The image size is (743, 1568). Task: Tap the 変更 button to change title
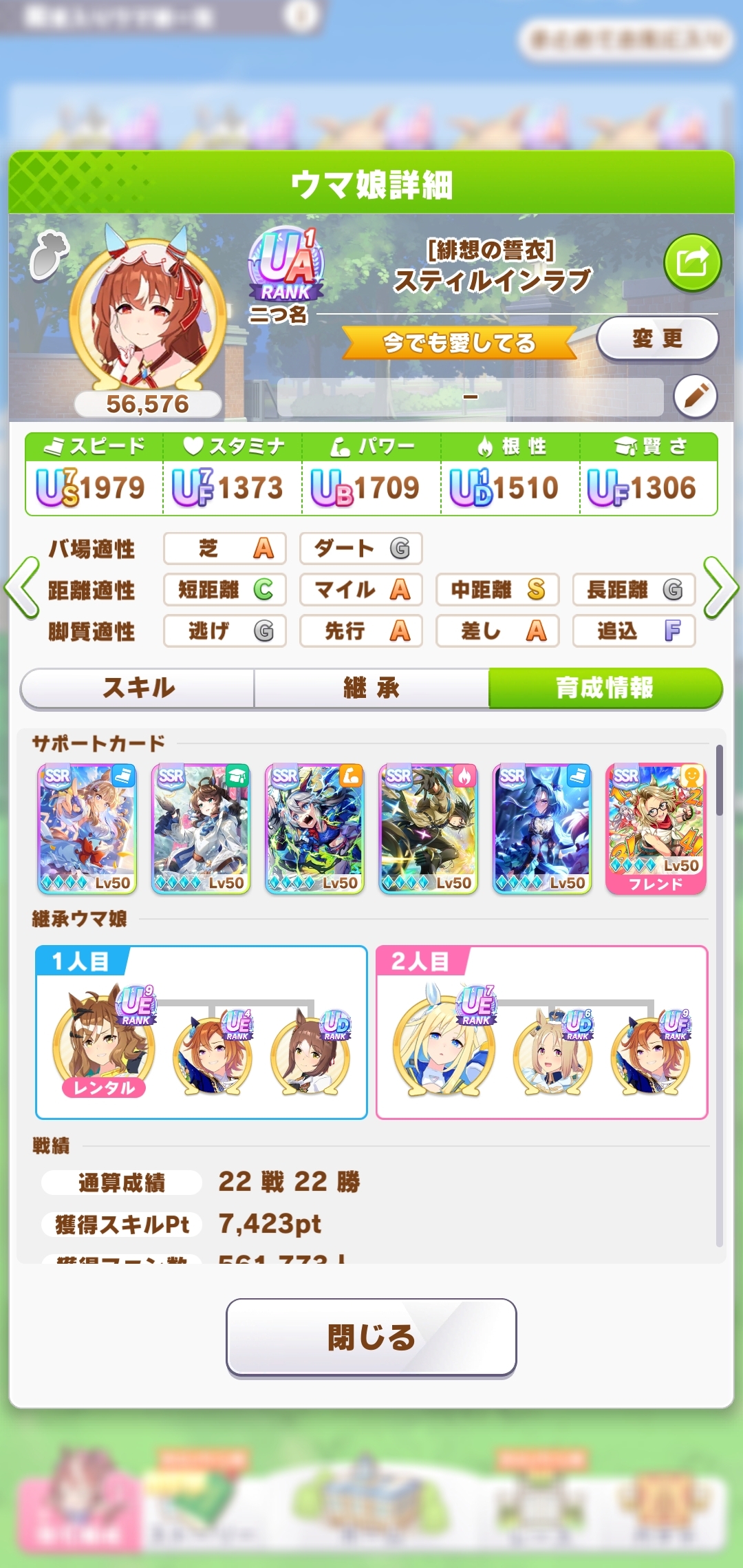tap(657, 338)
